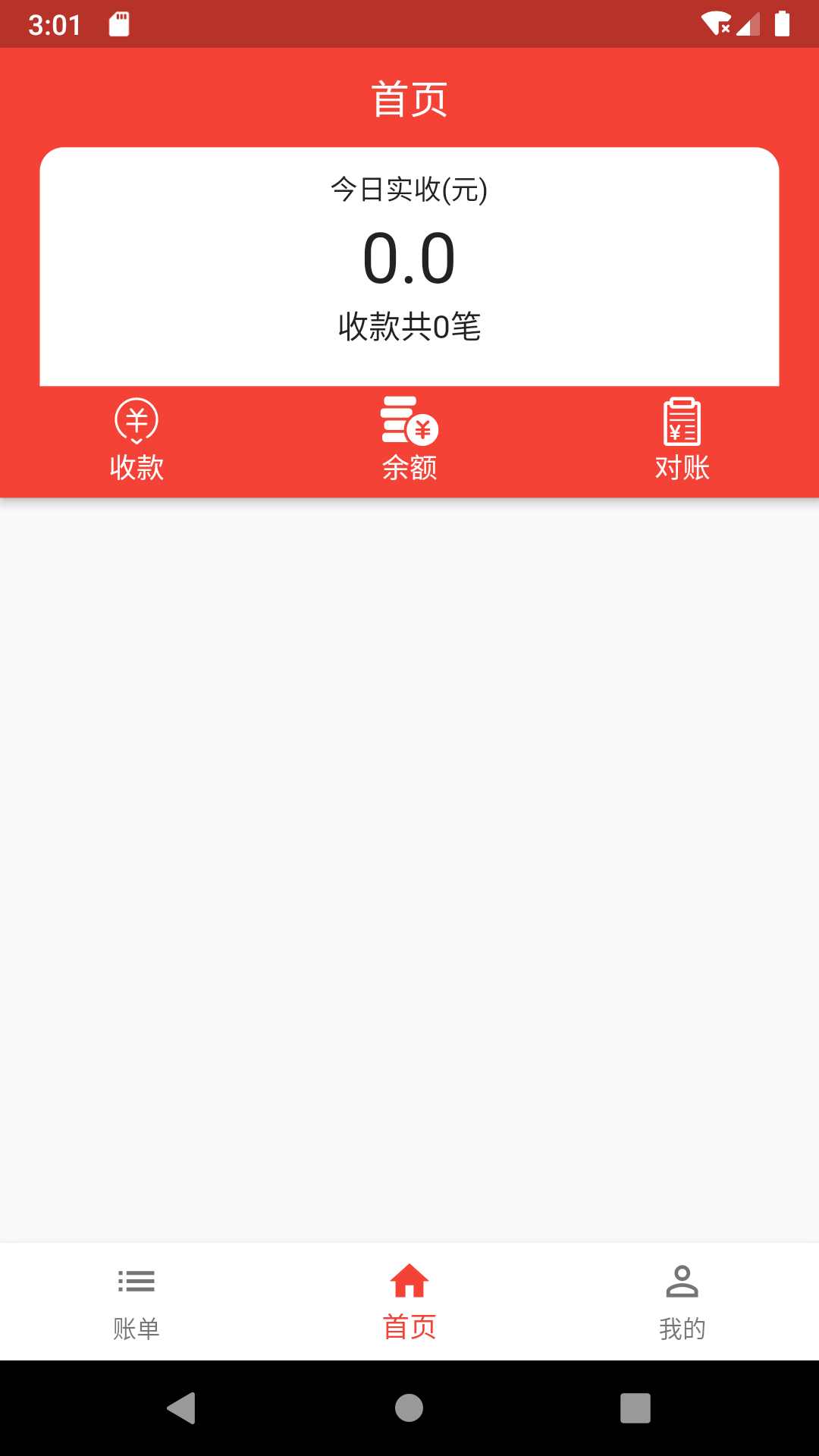Screen dimensions: 819x1456
Task: Select the 账单 bills list icon
Action: click(x=136, y=1279)
